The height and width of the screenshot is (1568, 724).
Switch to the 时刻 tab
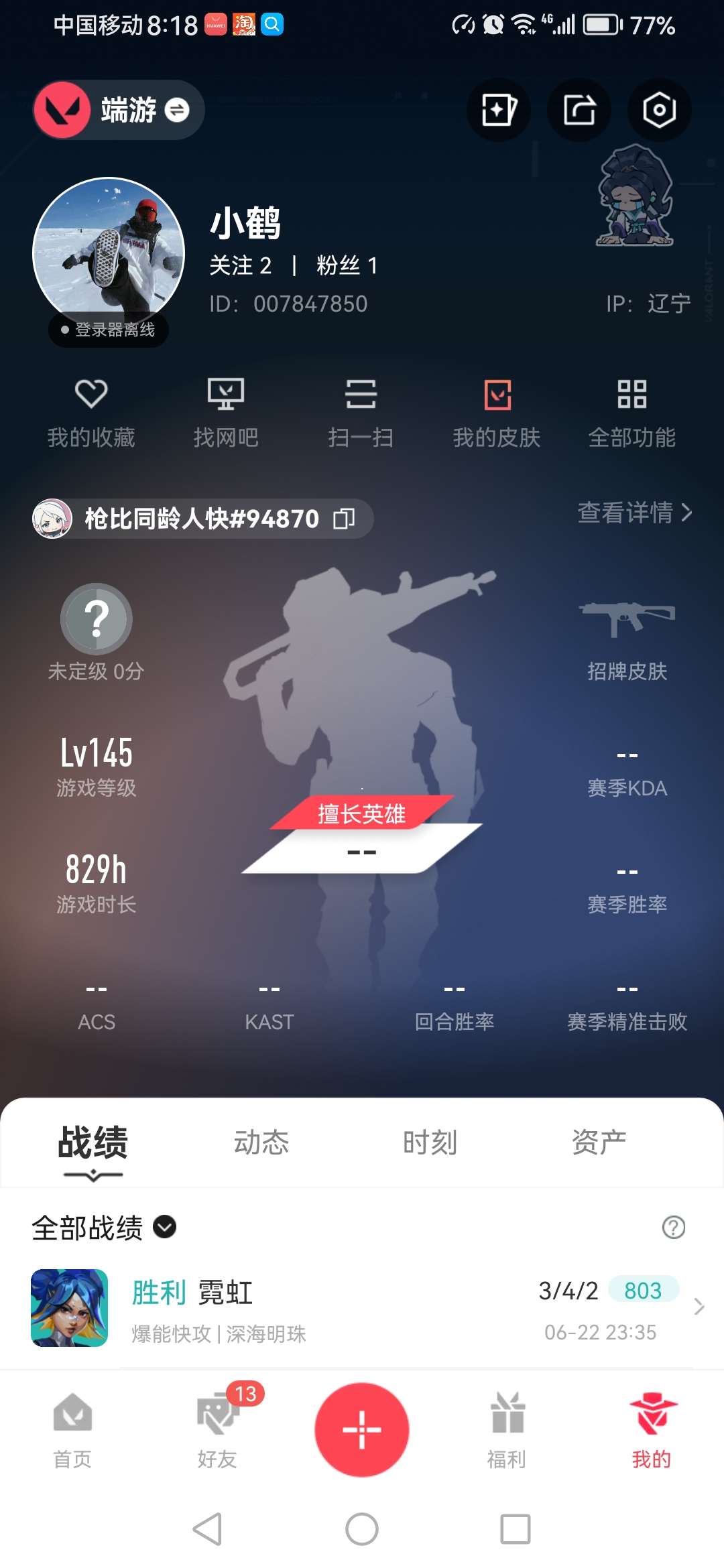click(430, 1142)
